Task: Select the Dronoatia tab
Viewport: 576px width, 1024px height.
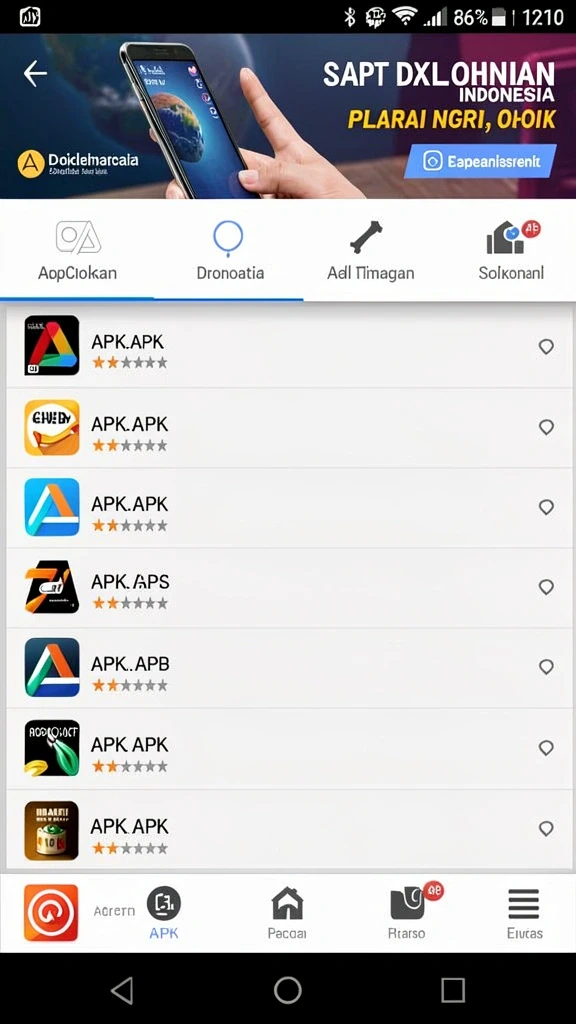Action: pyautogui.click(x=229, y=251)
